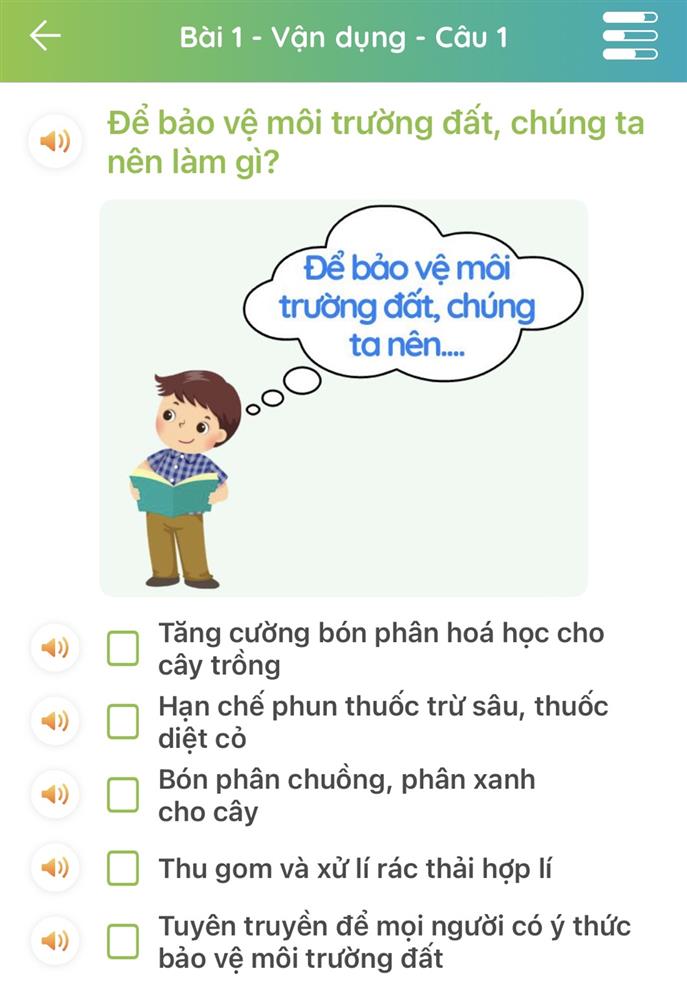This screenshot has width=687, height=1000.
Task: Open the question list menu icon
Action: 630,37
